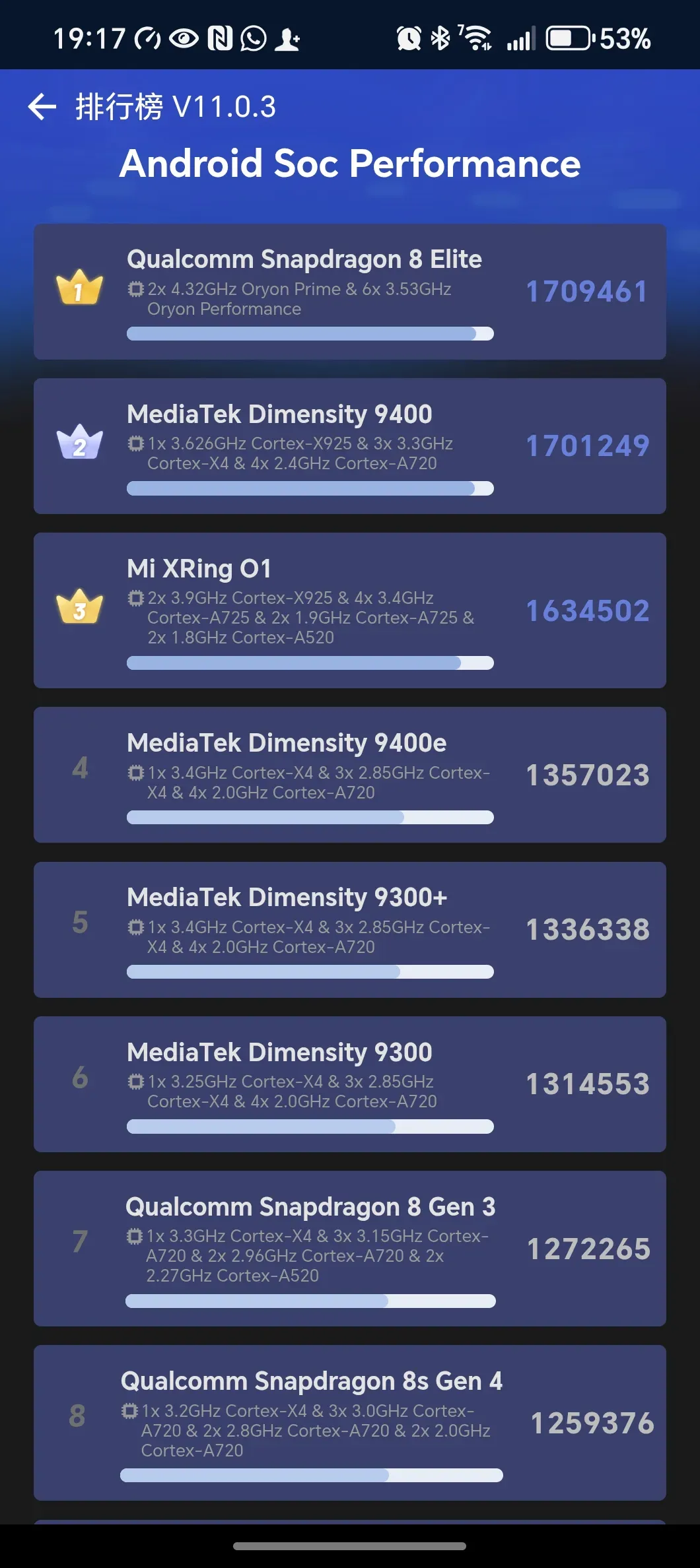
Task: Go back from the ranking page
Action: pos(42,107)
